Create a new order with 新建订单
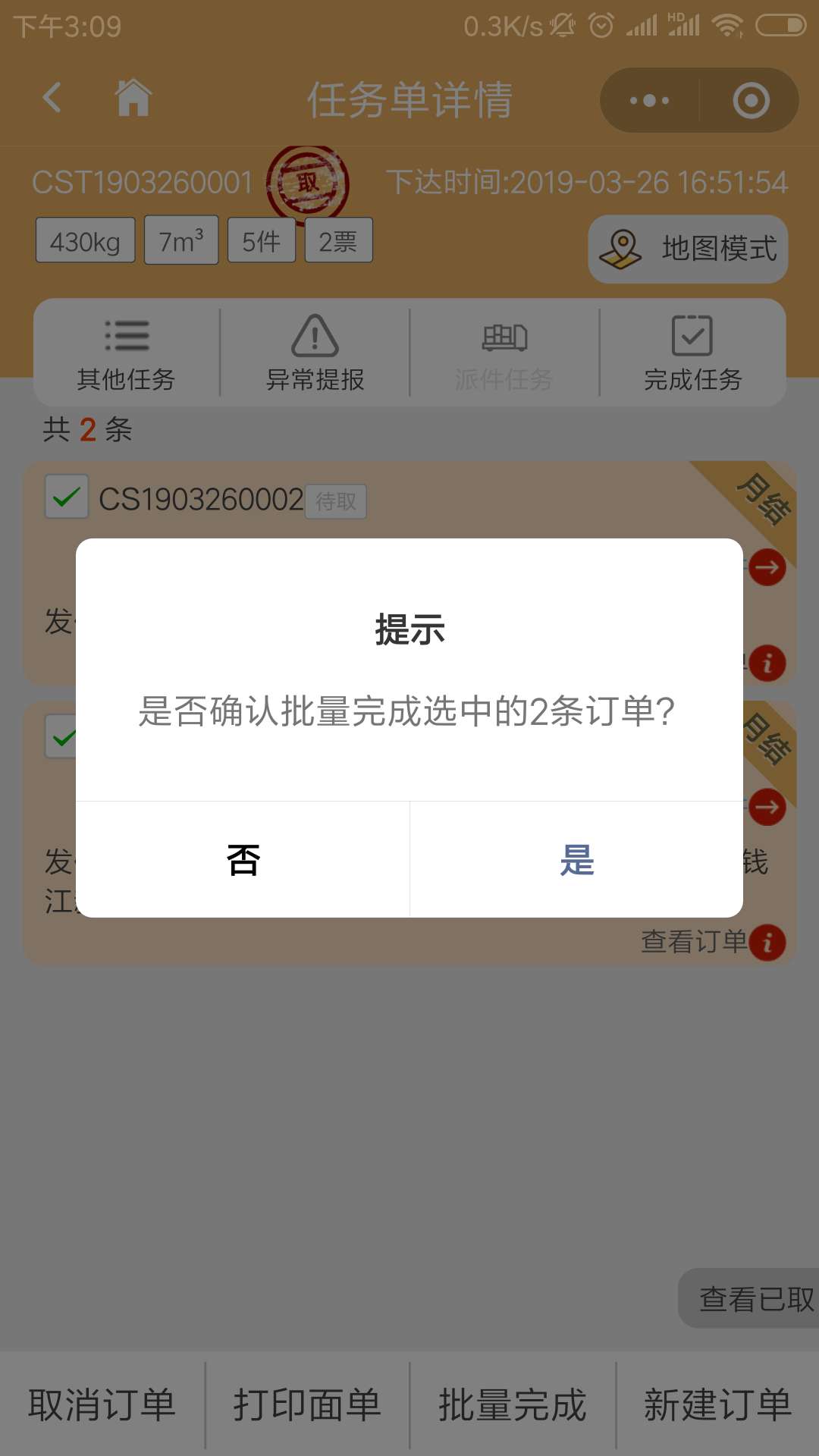The image size is (819, 1456). click(718, 1404)
